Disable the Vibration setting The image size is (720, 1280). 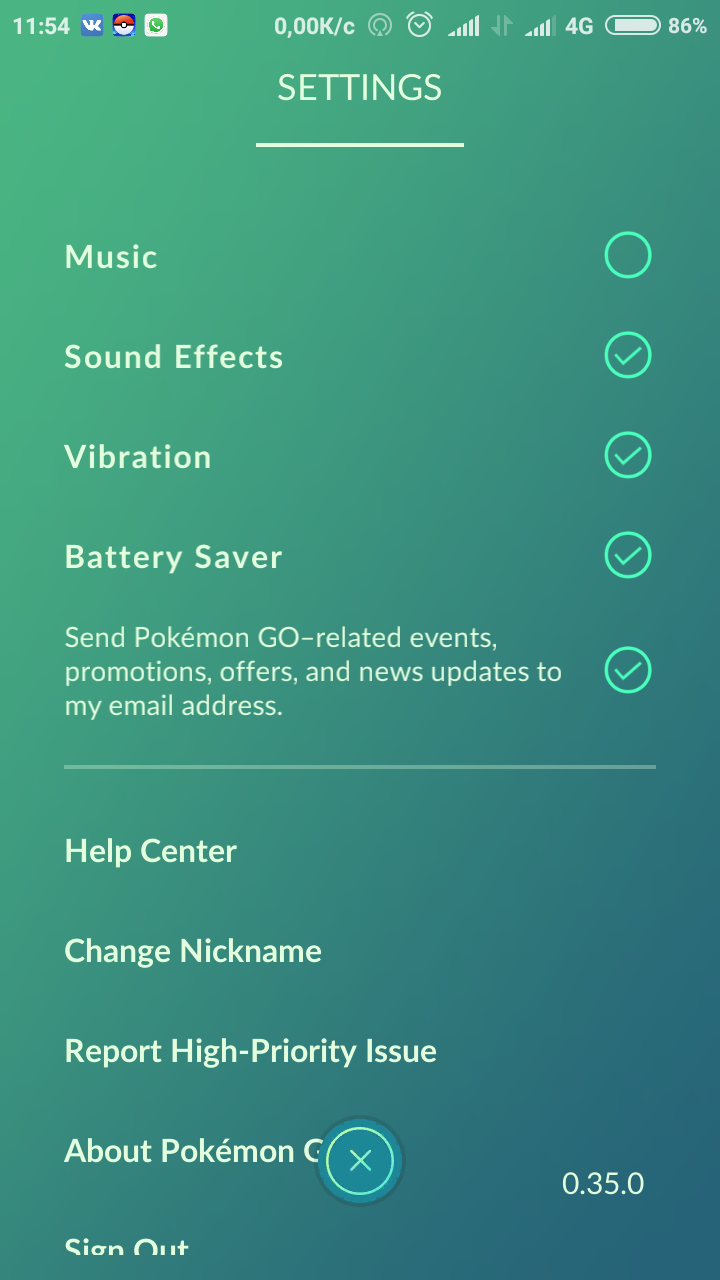628,456
